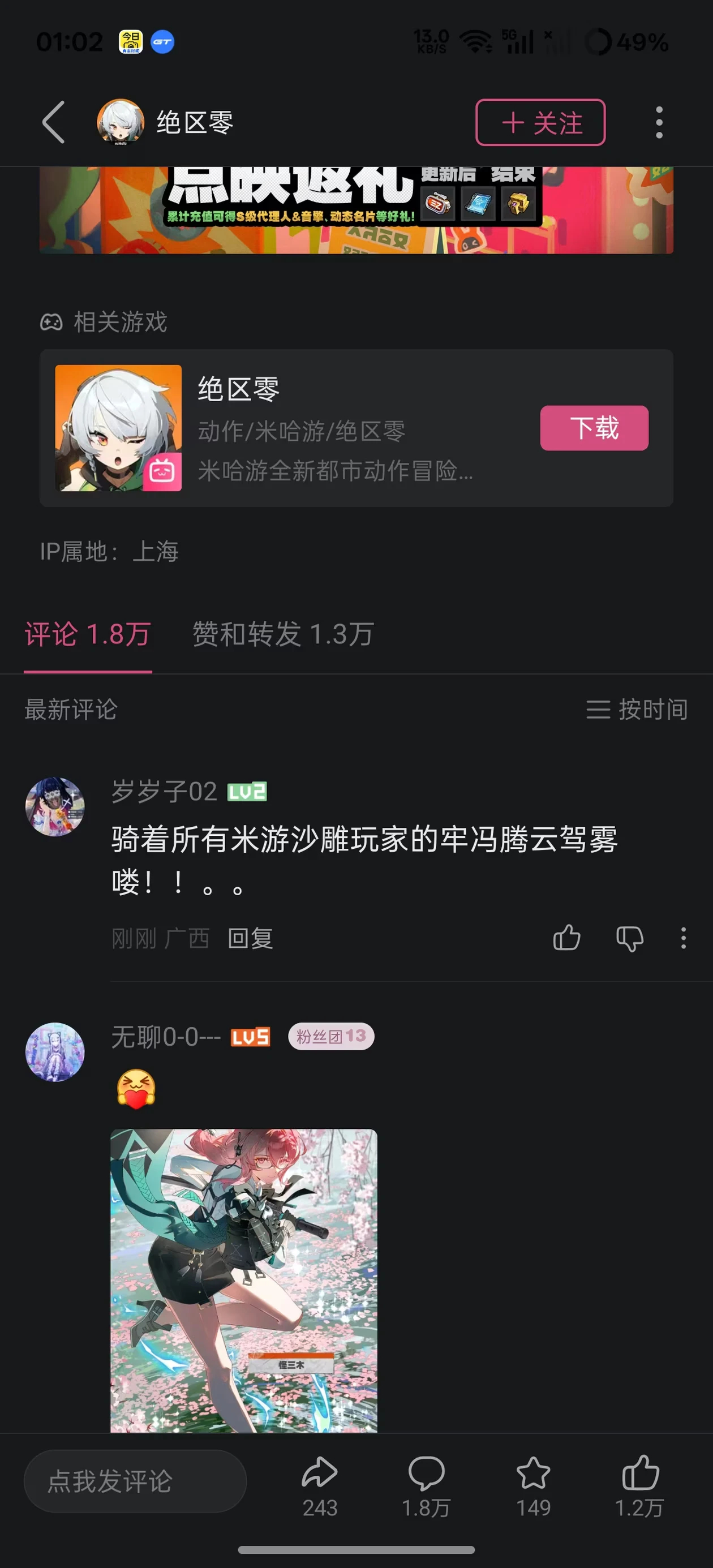The image size is (713, 1568).
Task: Open the top-right overflow menu
Action: point(659,122)
